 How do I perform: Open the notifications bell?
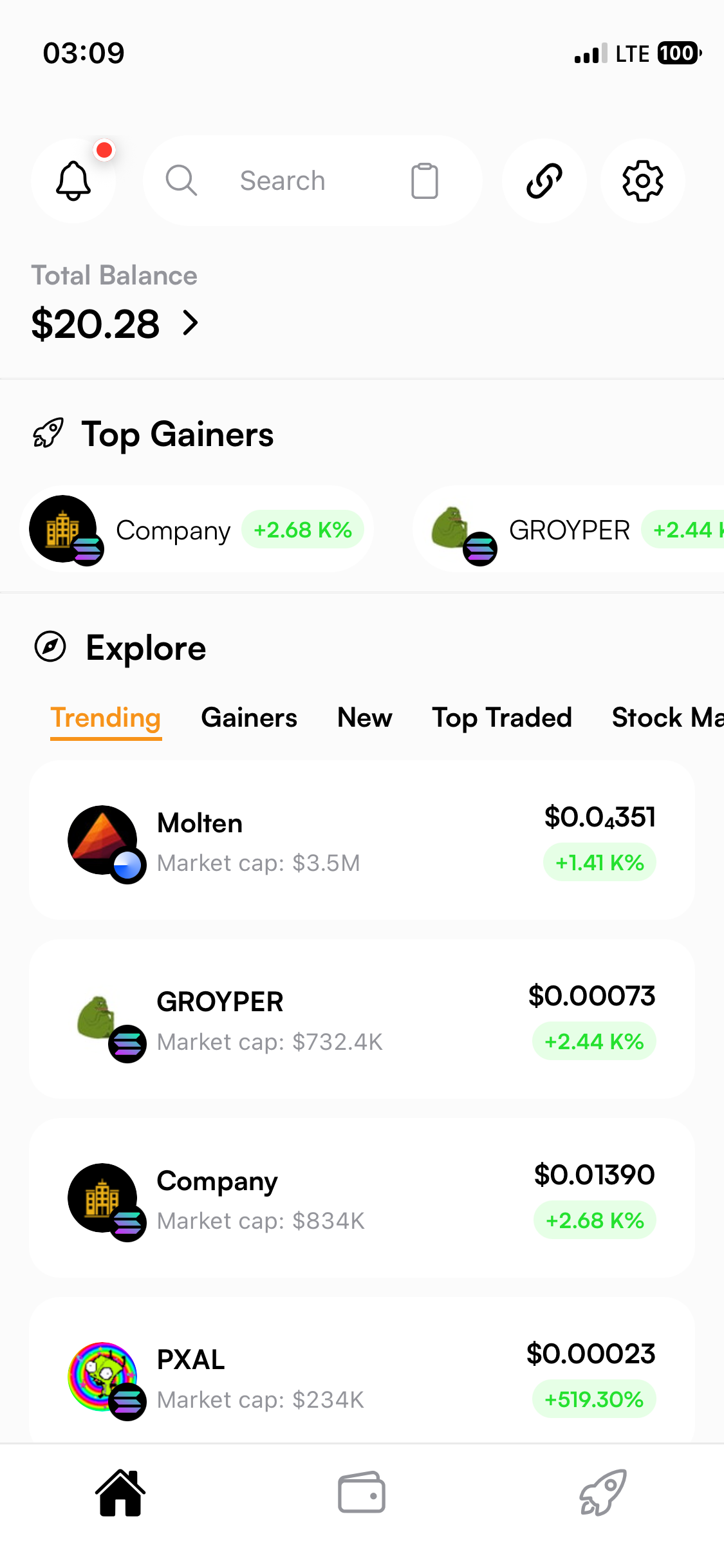(x=73, y=181)
